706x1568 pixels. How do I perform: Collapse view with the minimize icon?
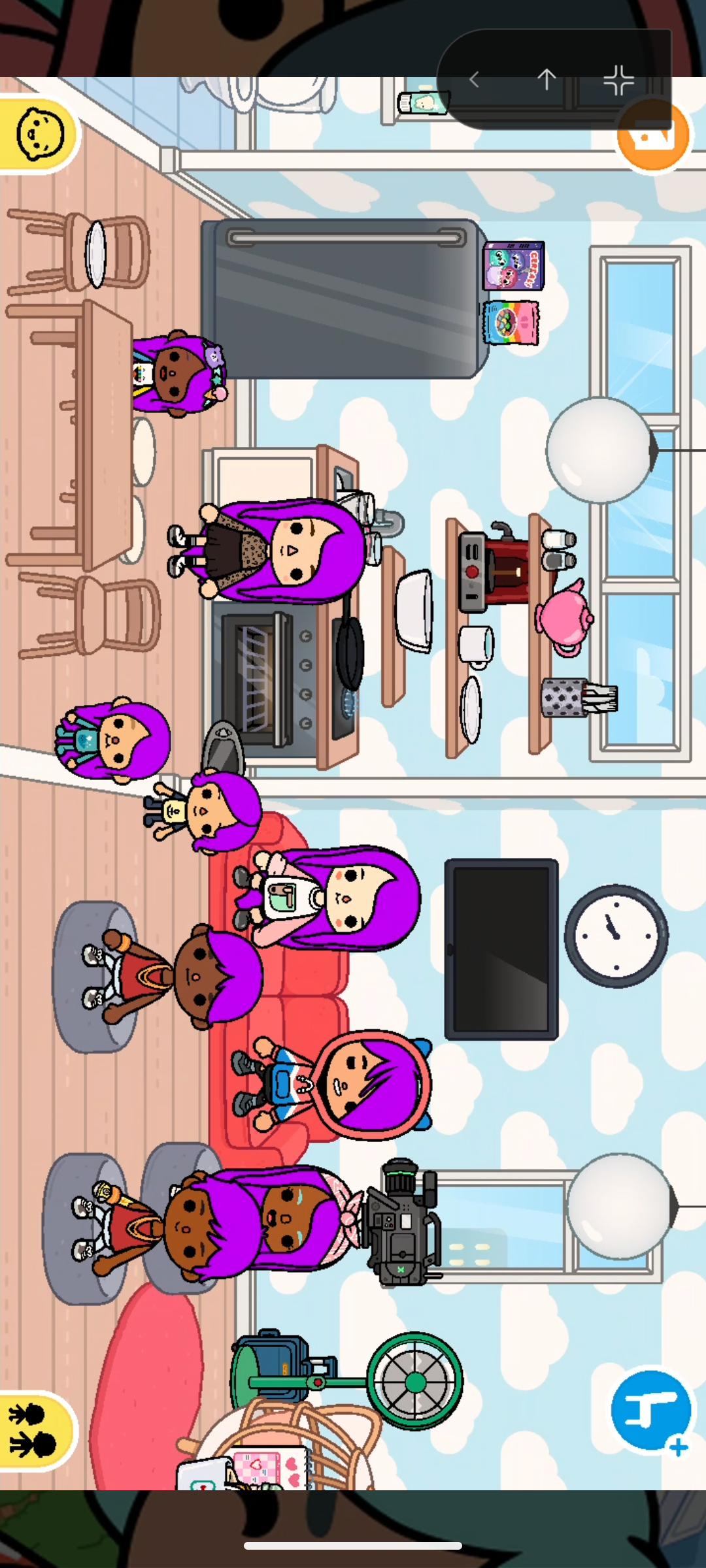[618, 80]
